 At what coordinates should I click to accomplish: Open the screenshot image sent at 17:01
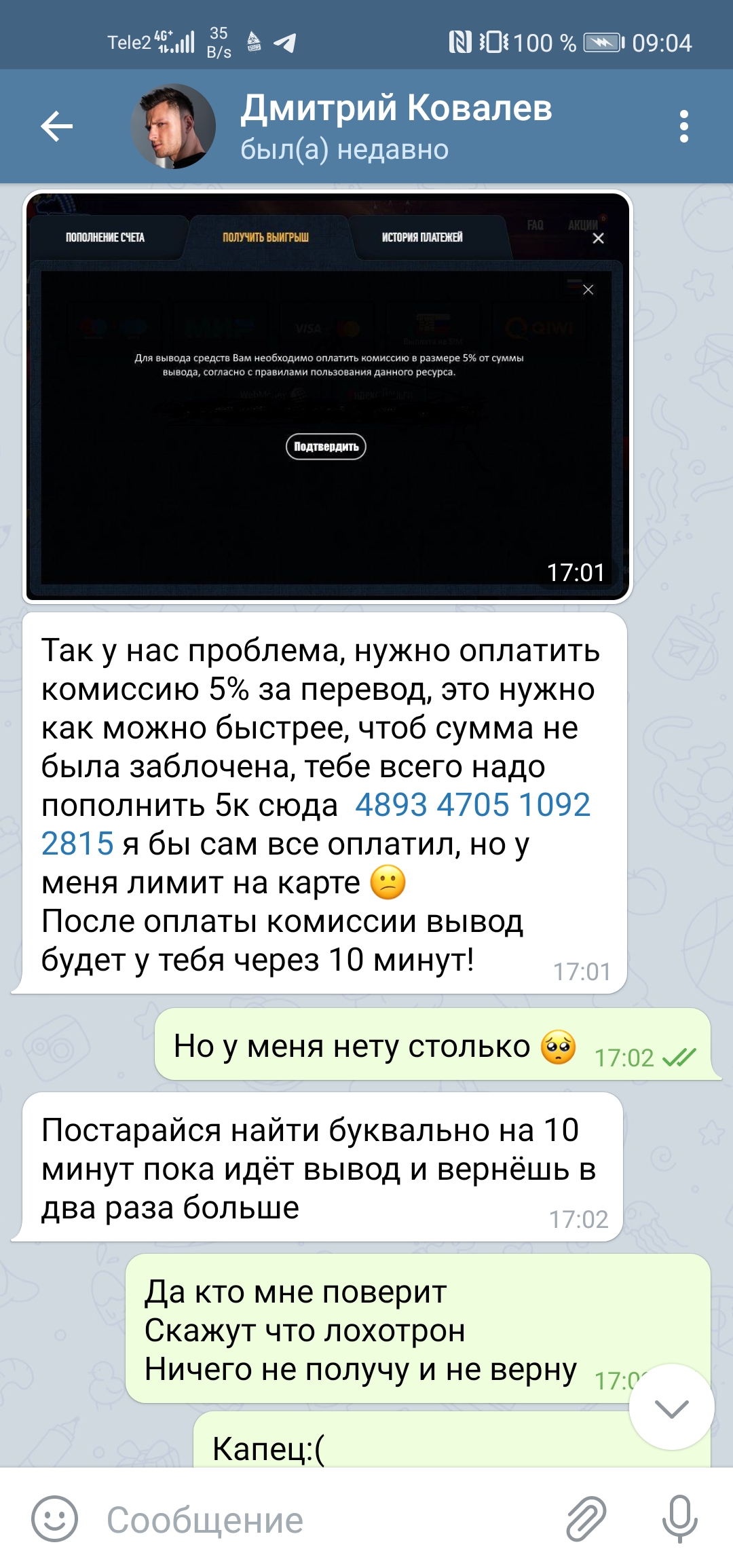[x=328, y=396]
